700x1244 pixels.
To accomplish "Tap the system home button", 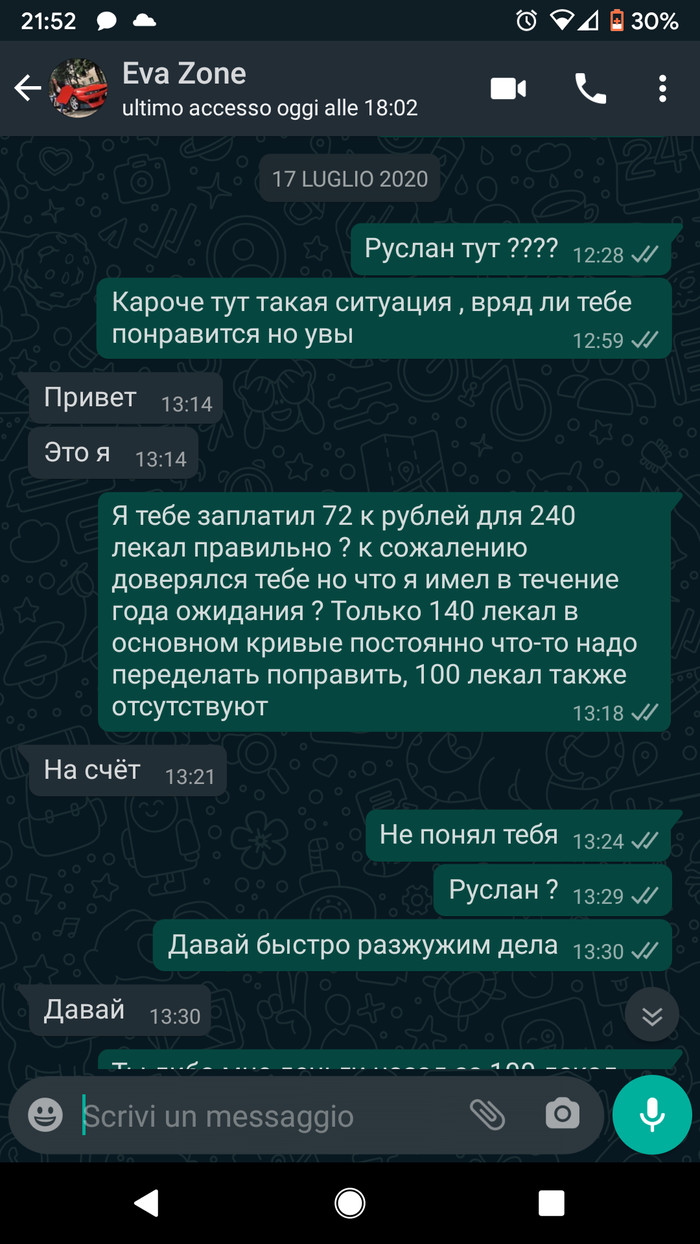I will click(350, 1204).
